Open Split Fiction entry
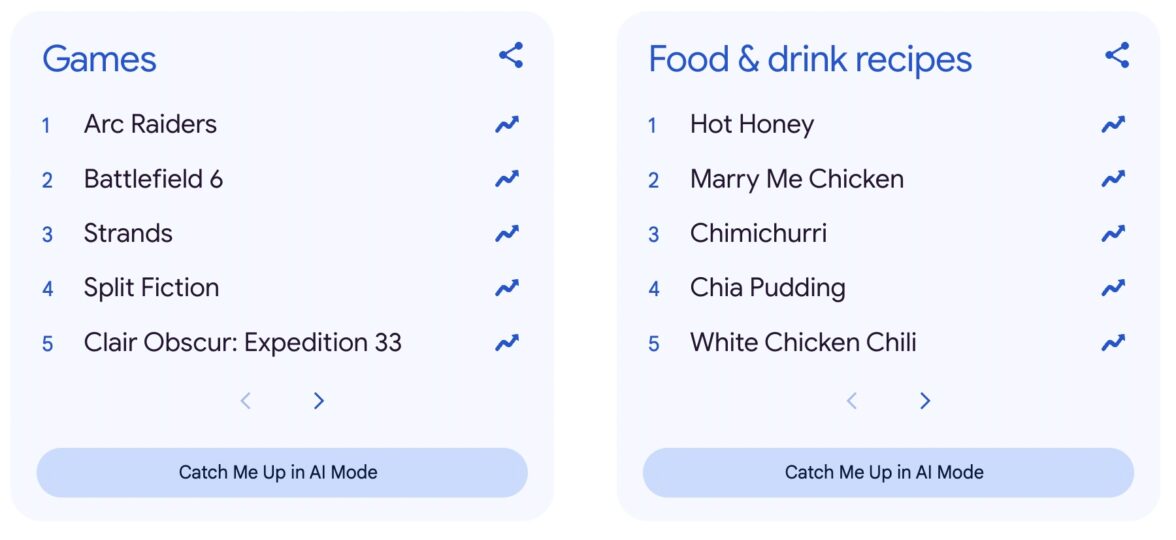 tap(151, 288)
